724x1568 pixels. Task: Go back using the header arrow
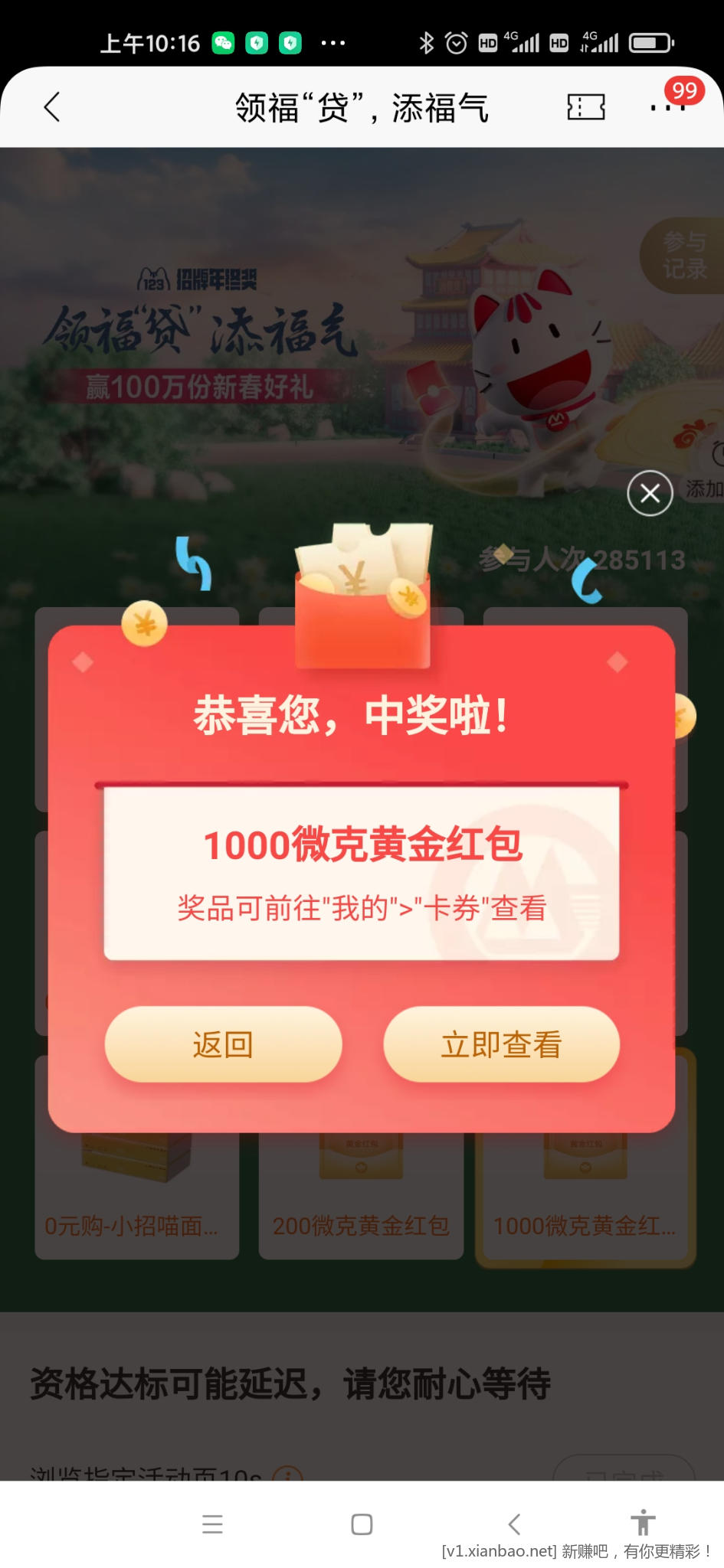52,107
